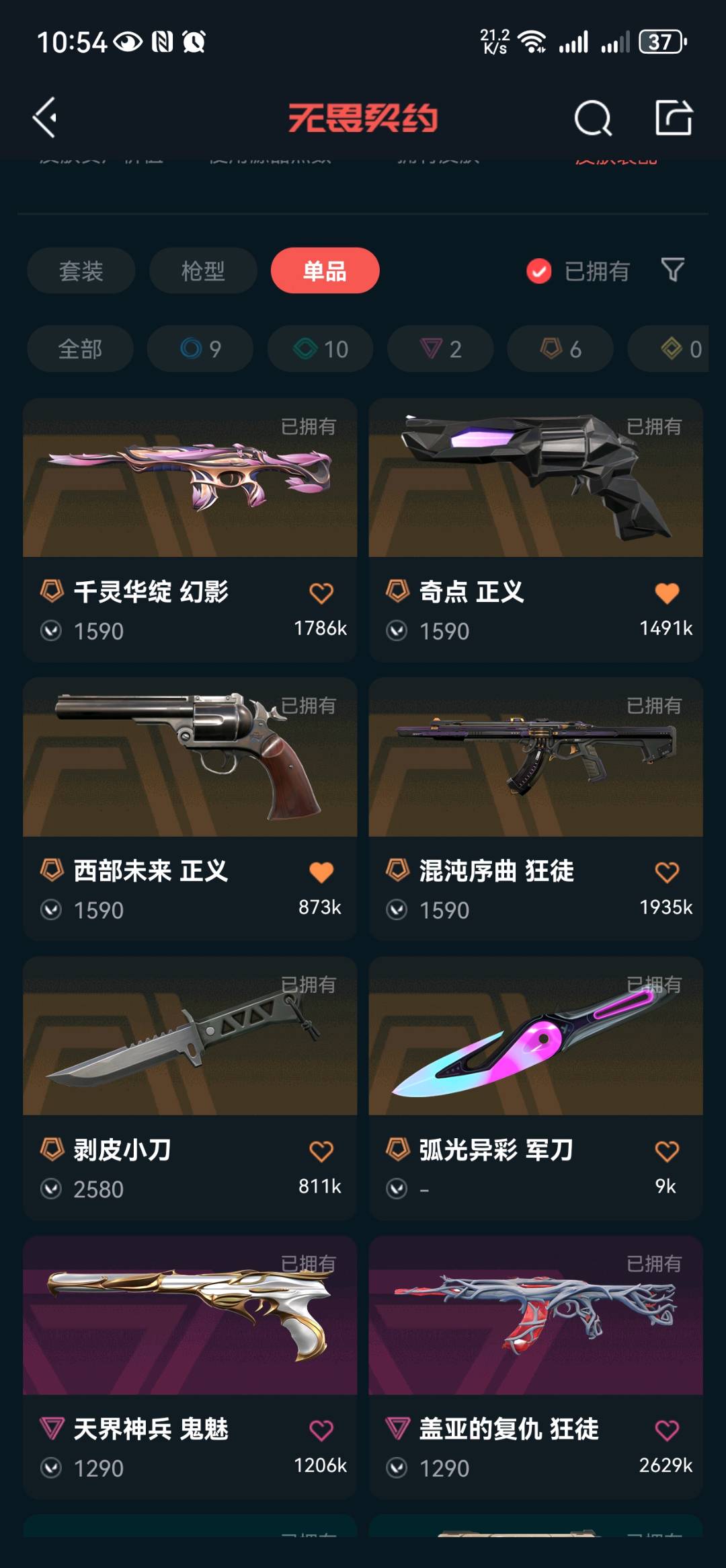This screenshot has width=726, height=1568.
Task: Uncheck the 已拥有 checkbox
Action: pos(538,271)
